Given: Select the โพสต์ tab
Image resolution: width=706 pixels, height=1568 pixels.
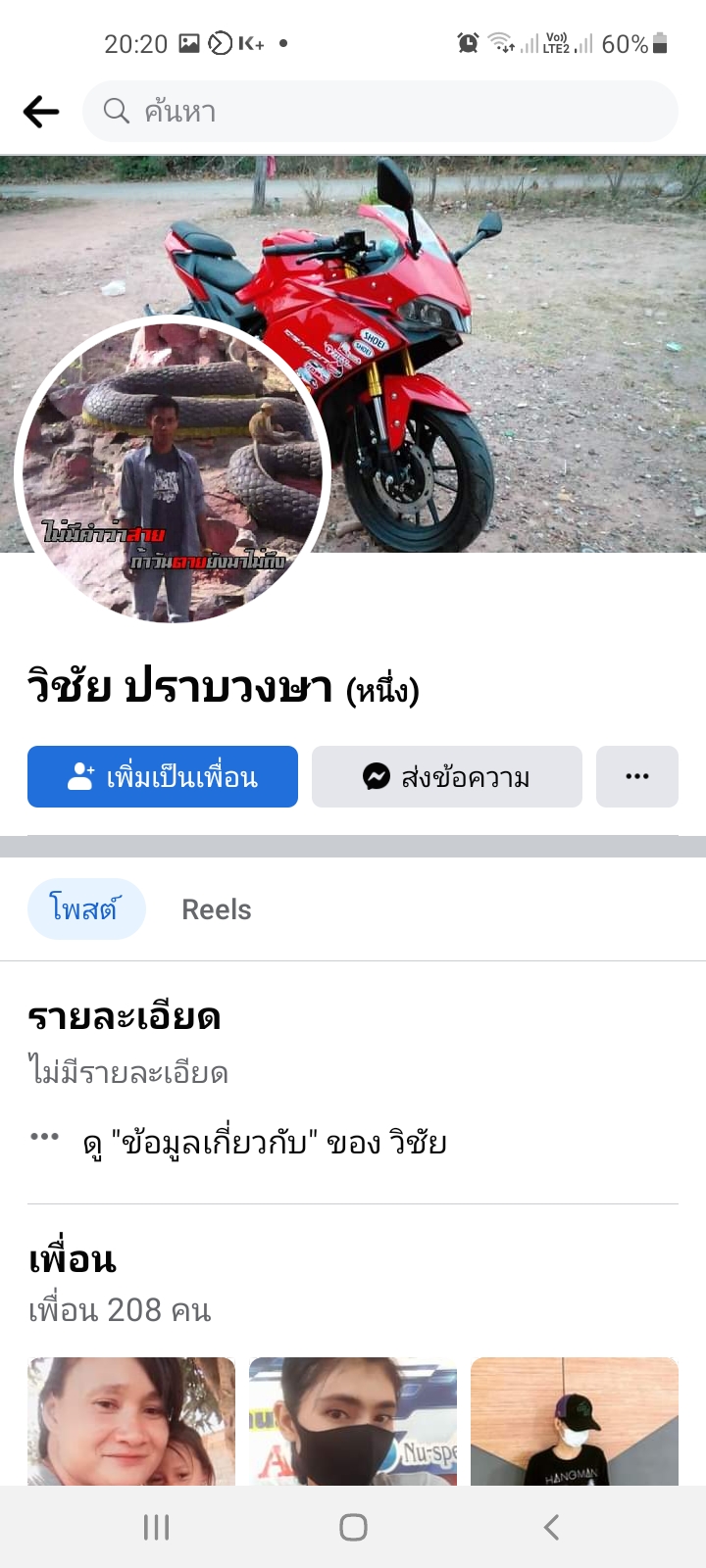Looking at the screenshot, I should coord(86,909).
